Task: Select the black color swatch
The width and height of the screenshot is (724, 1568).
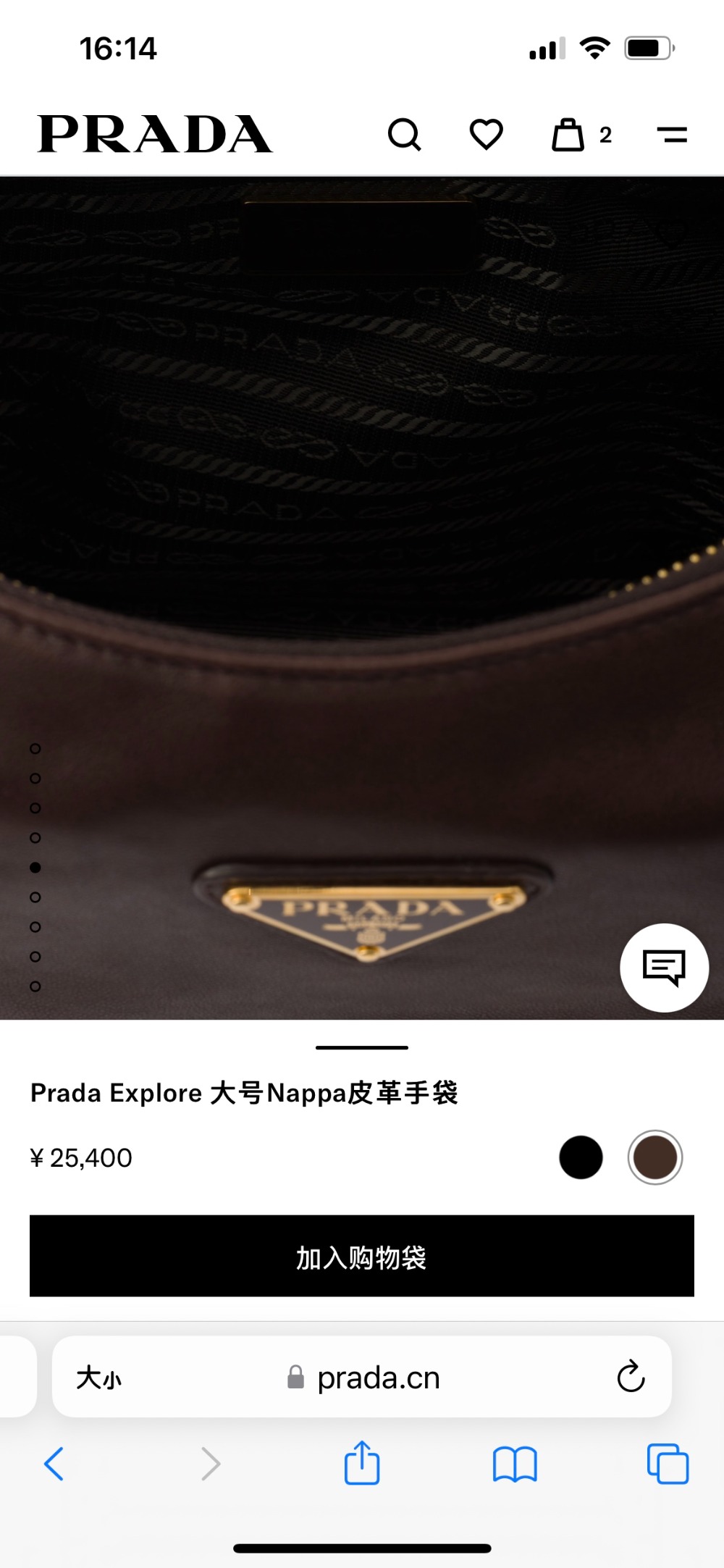Action: tap(581, 1157)
